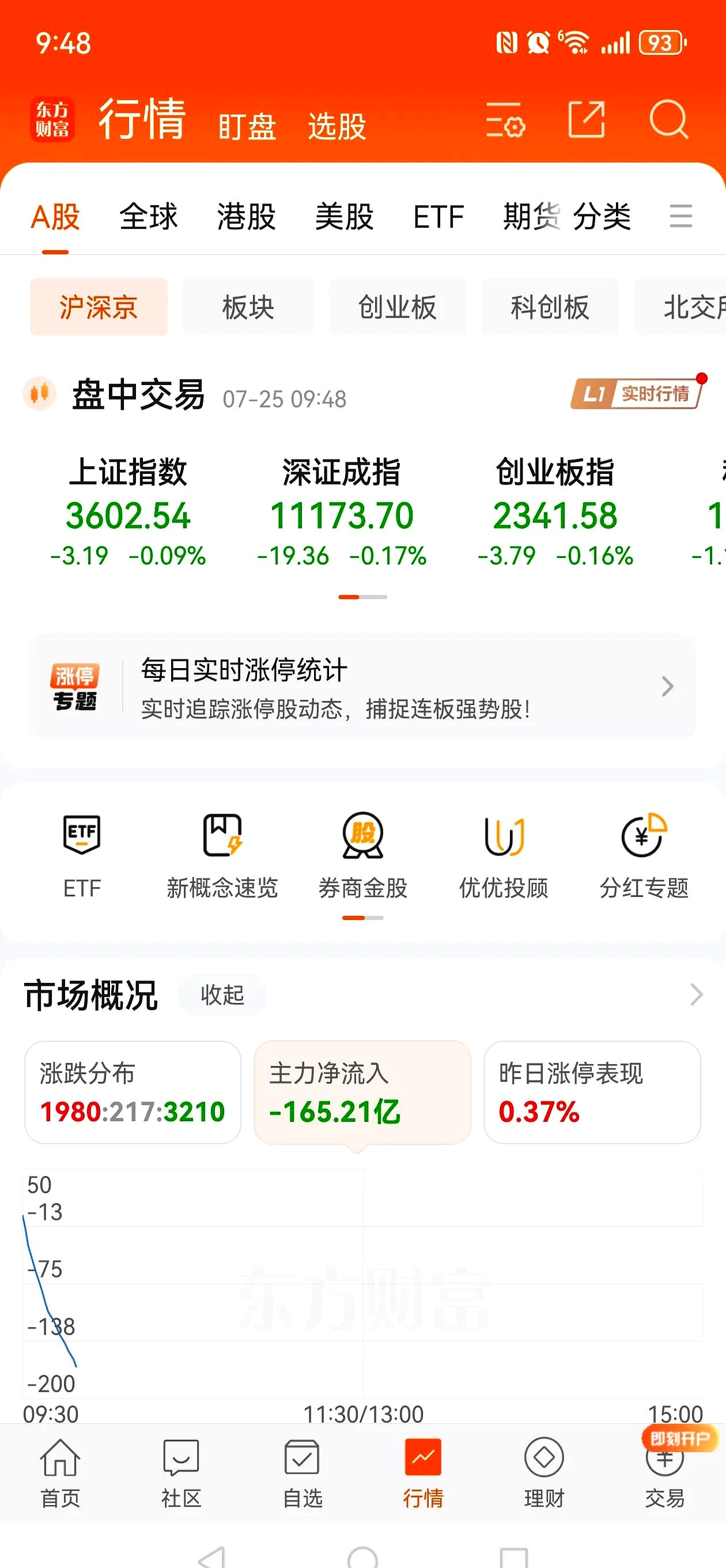Viewport: 726px width, 1568px height.
Task: Open the category hamburger menu icon
Action: (680, 217)
